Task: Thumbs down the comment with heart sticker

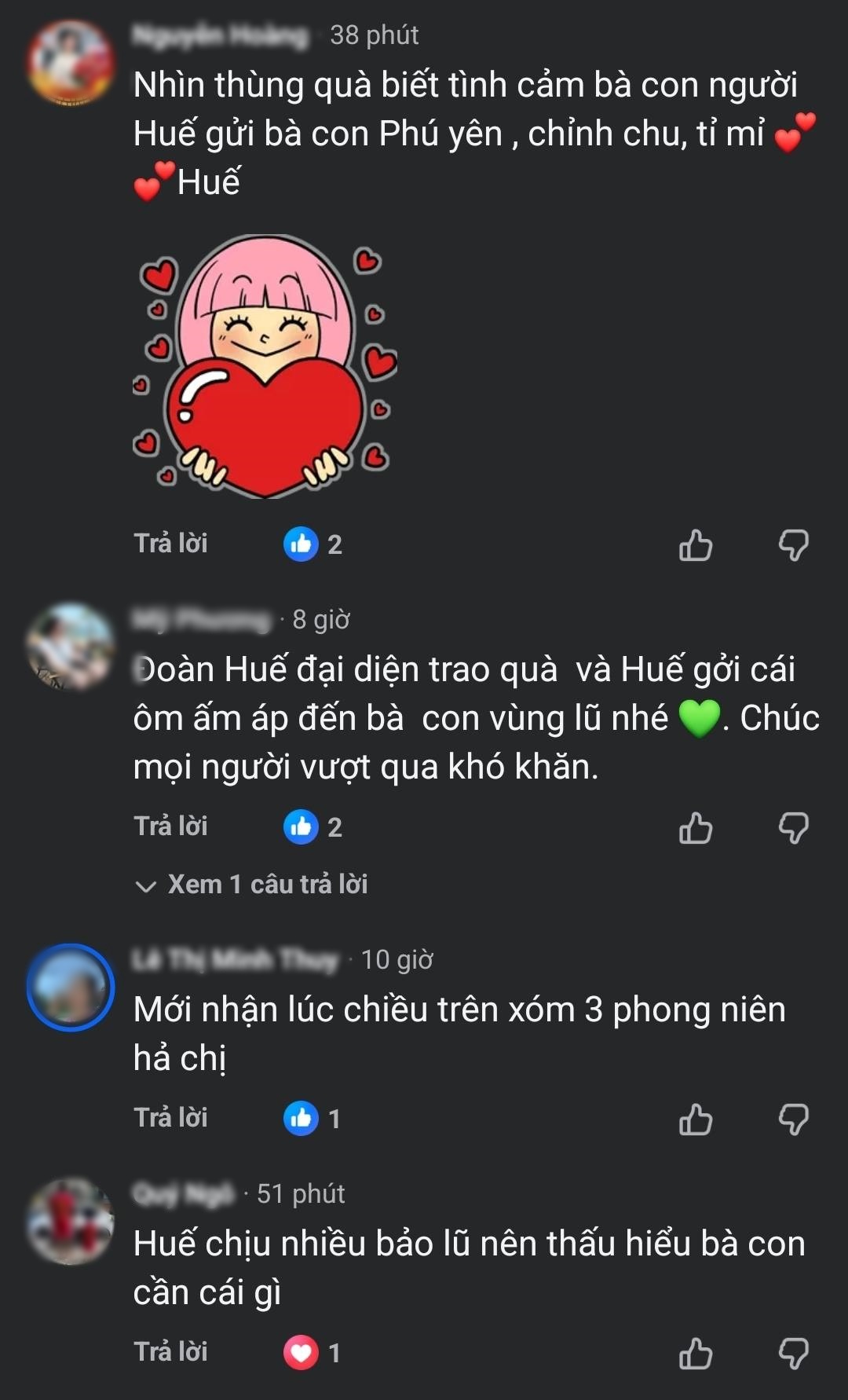Action: (x=793, y=544)
